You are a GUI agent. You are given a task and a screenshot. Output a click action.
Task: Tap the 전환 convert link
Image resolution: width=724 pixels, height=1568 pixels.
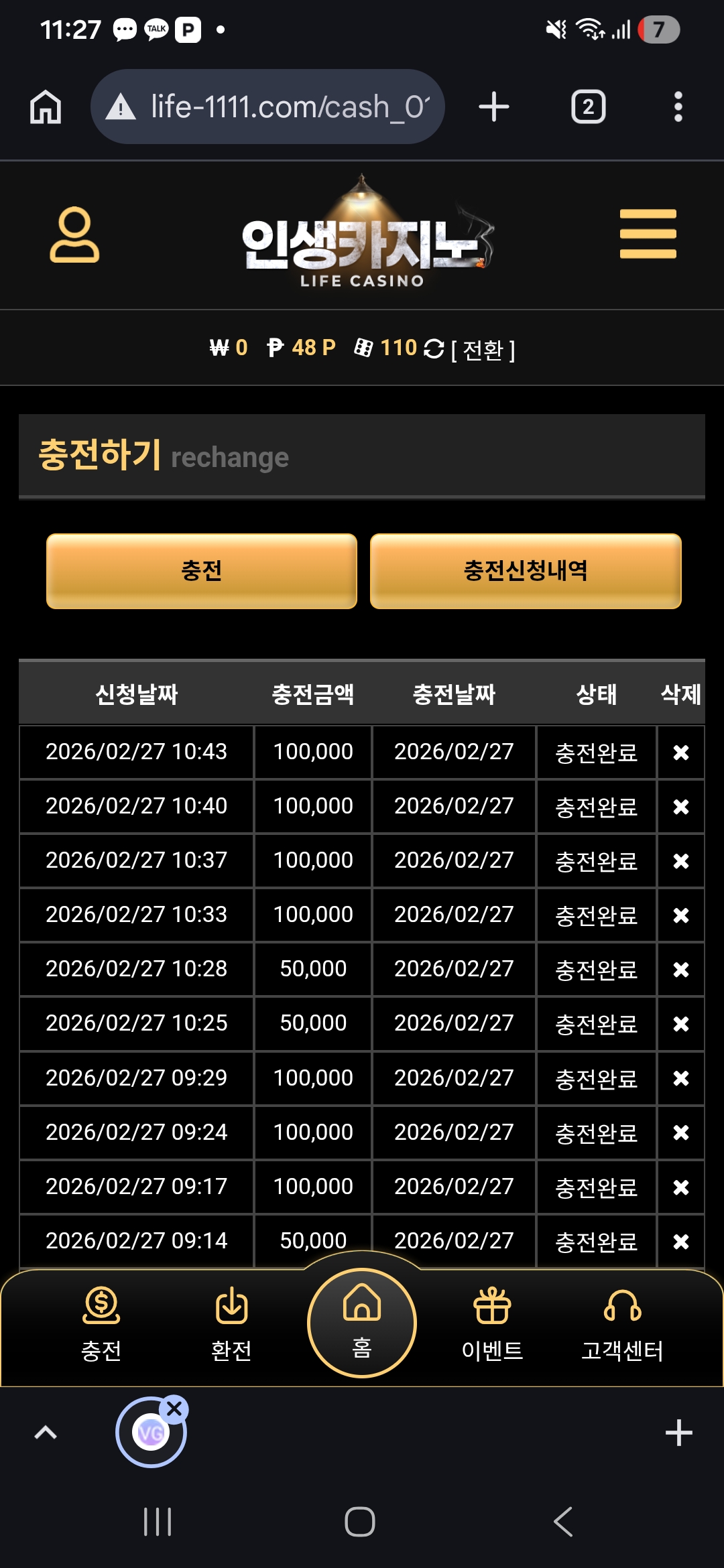(483, 350)
